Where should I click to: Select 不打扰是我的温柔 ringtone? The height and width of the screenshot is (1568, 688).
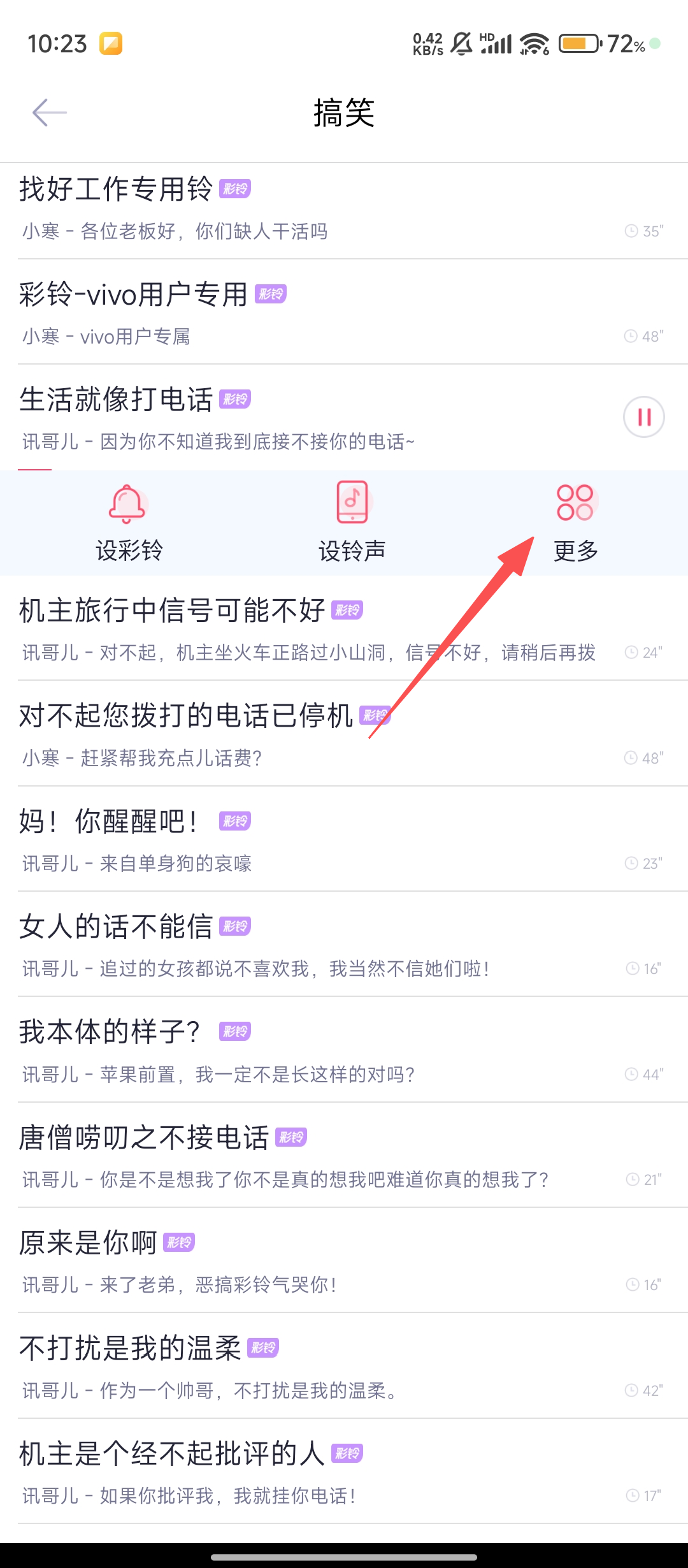(x=255, y=1367)
